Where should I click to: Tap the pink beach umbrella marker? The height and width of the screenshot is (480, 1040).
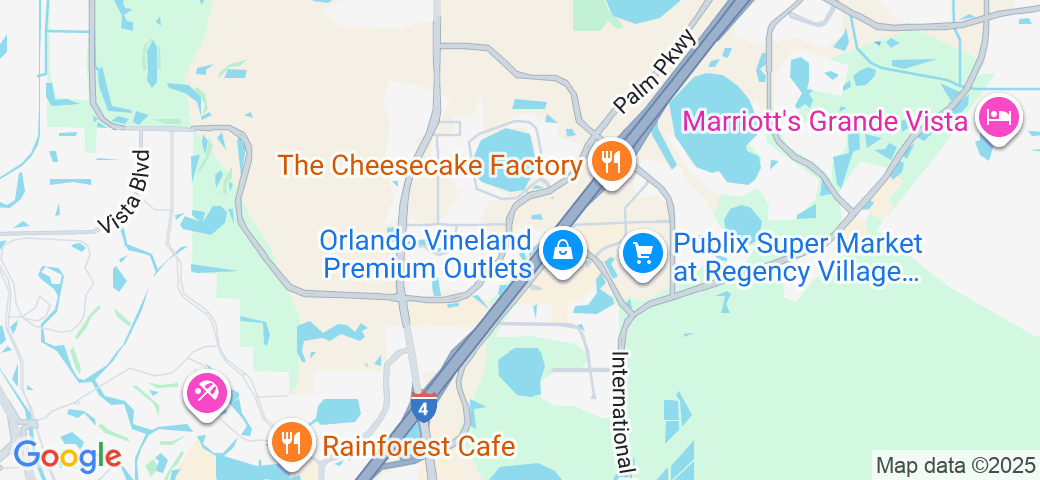(207, 394)
